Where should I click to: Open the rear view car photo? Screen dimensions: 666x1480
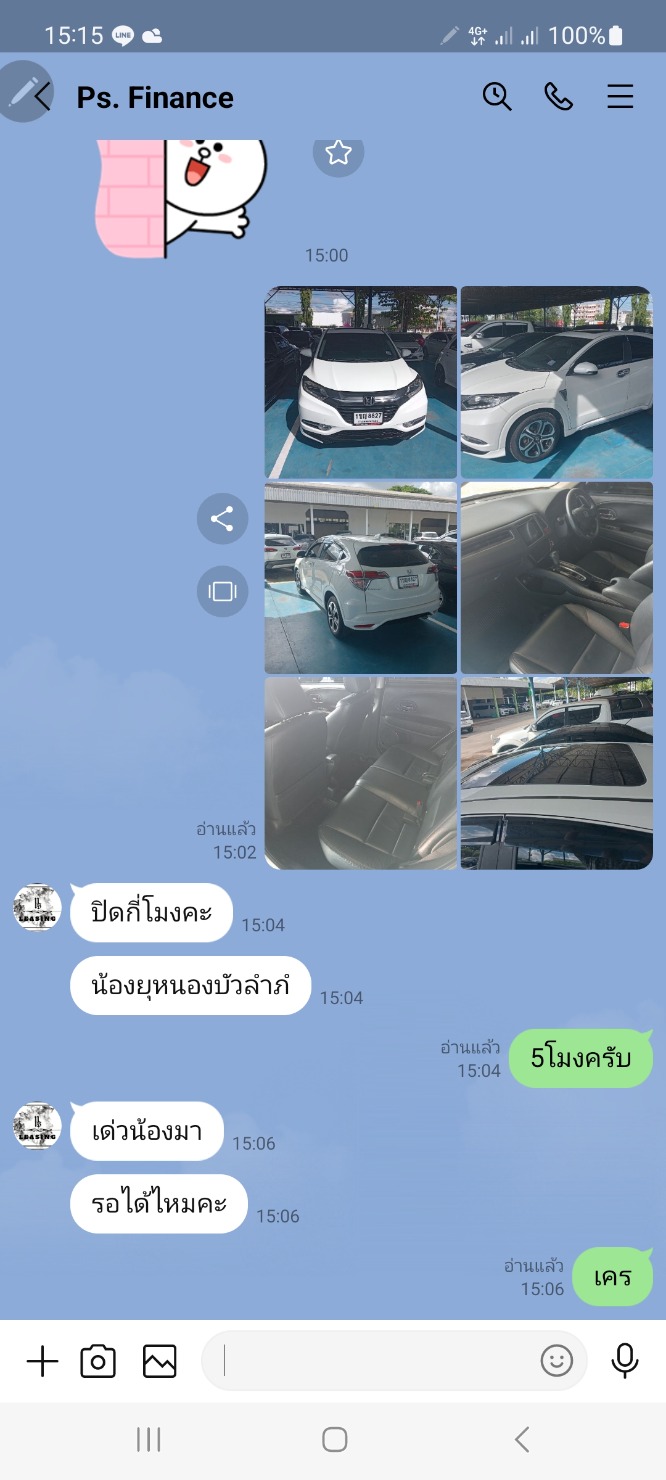360,578
